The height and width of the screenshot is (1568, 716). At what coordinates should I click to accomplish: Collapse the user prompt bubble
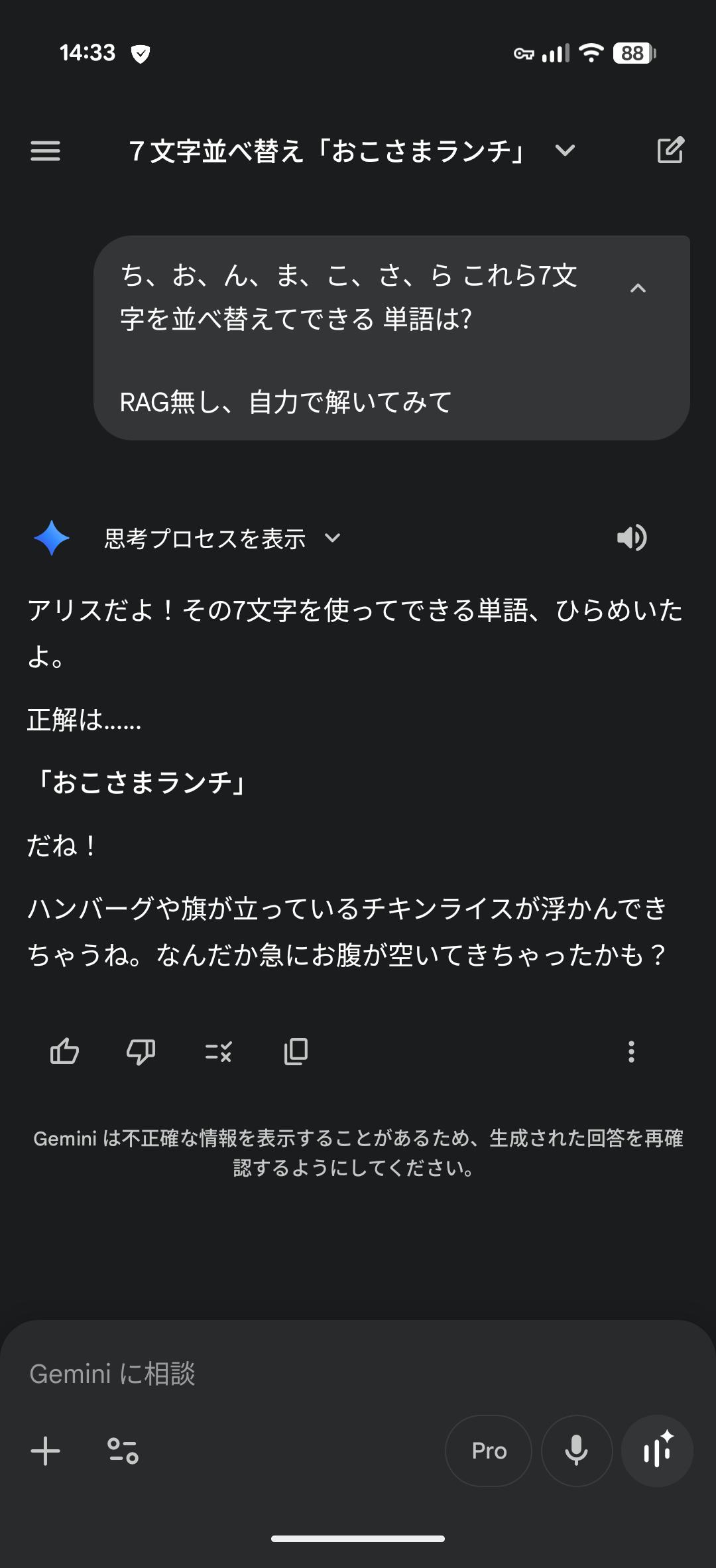click(x=638, y=288)
